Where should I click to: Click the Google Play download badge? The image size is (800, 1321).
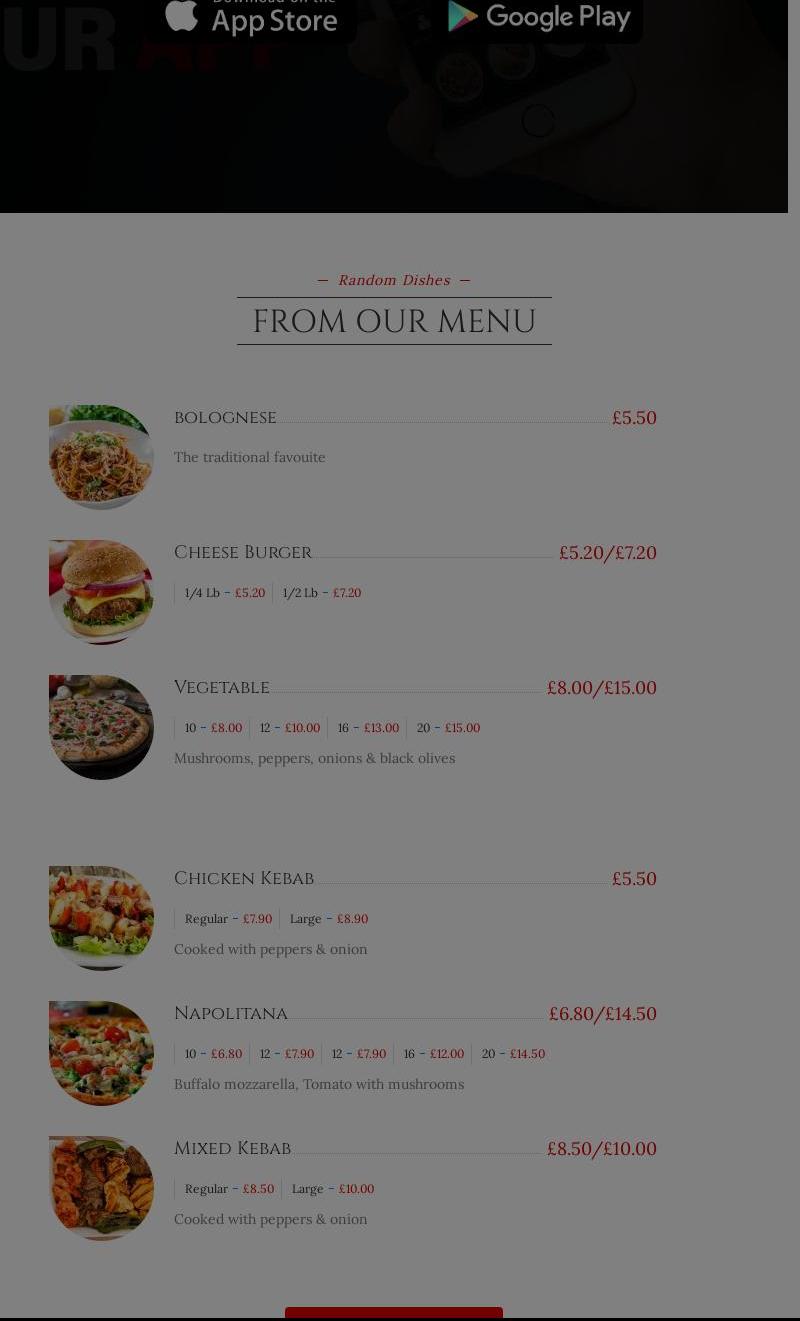click(x=539, y=17)
